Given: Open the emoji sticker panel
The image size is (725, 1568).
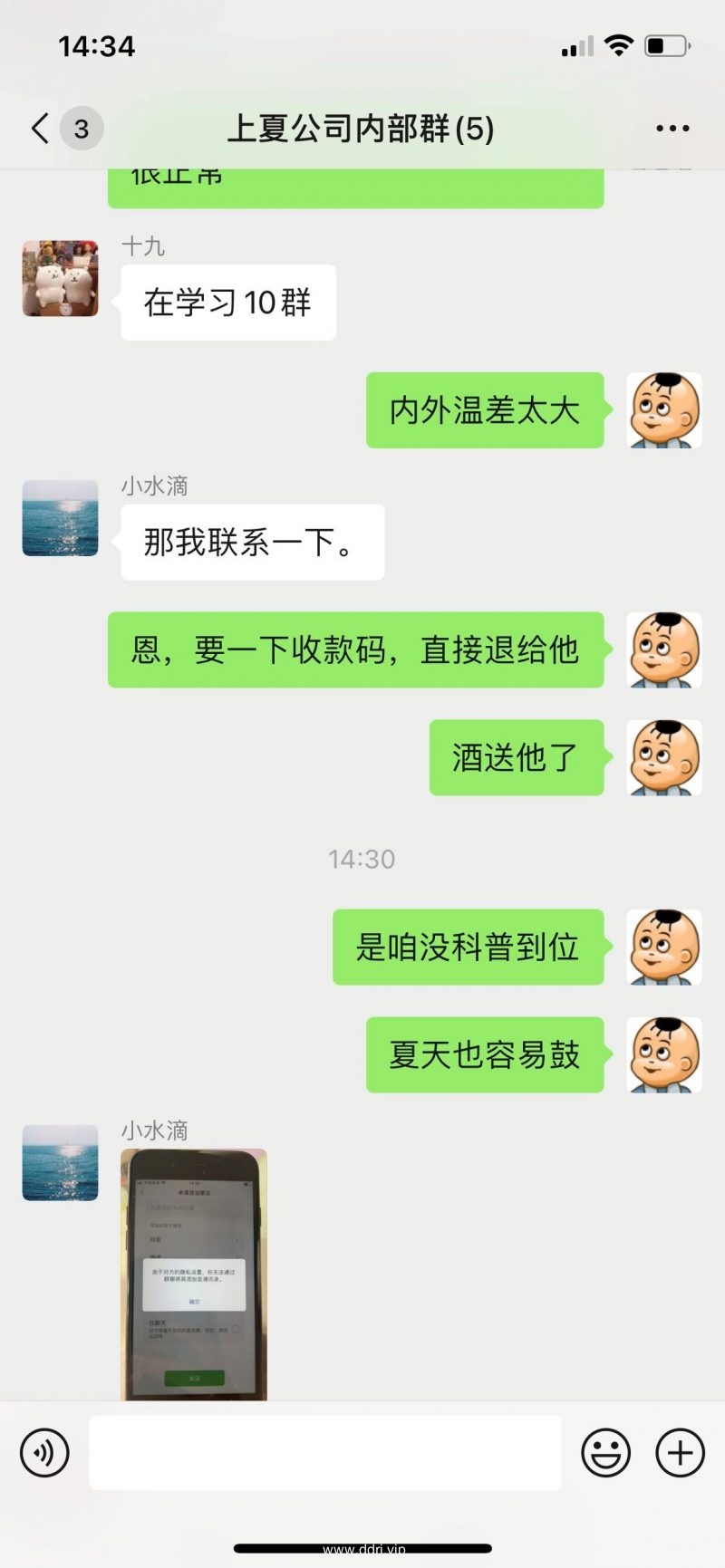Looking at the screenshot, I should point(605,1453).
